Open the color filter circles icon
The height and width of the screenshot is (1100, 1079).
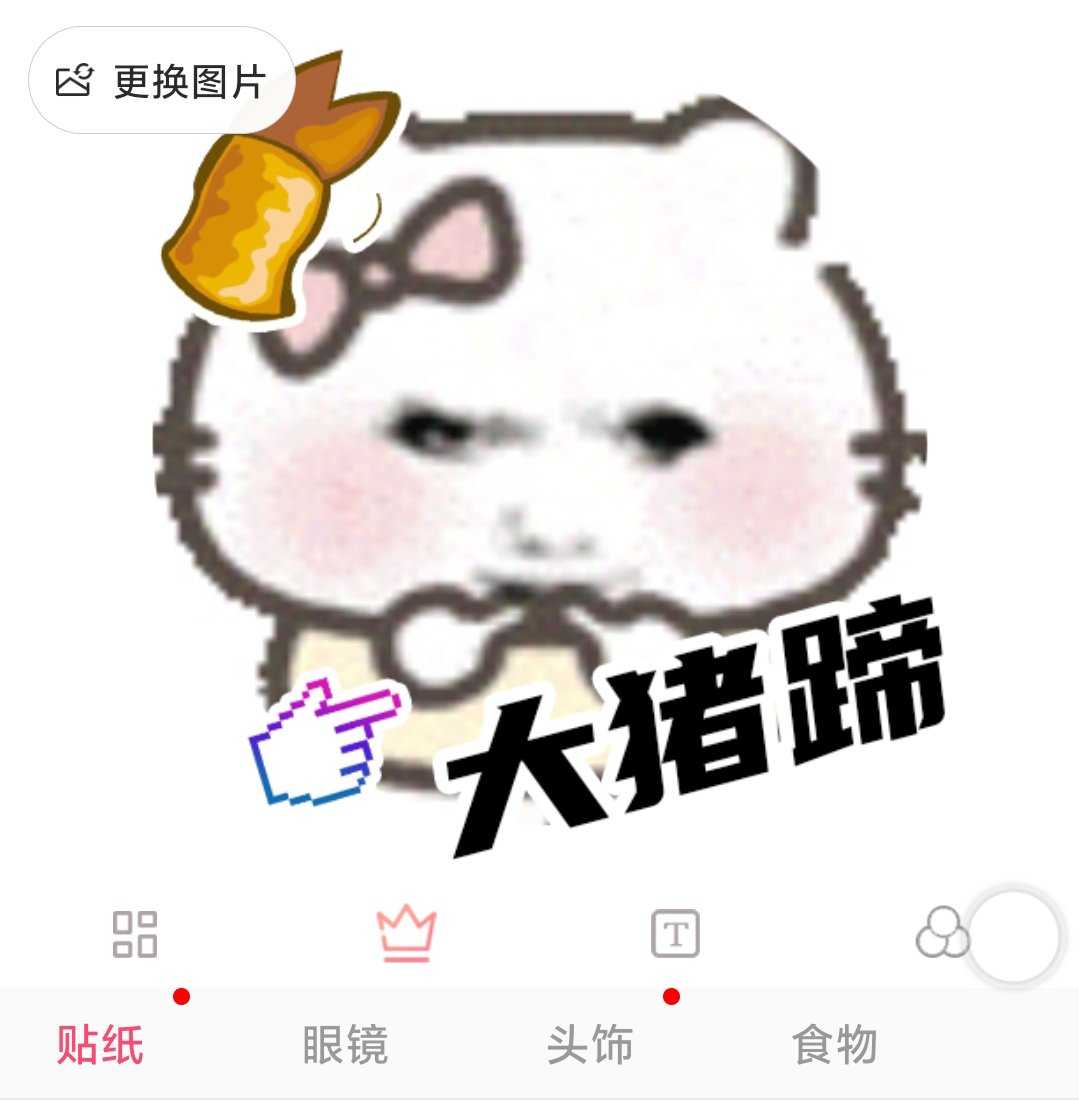coord(940,936)
